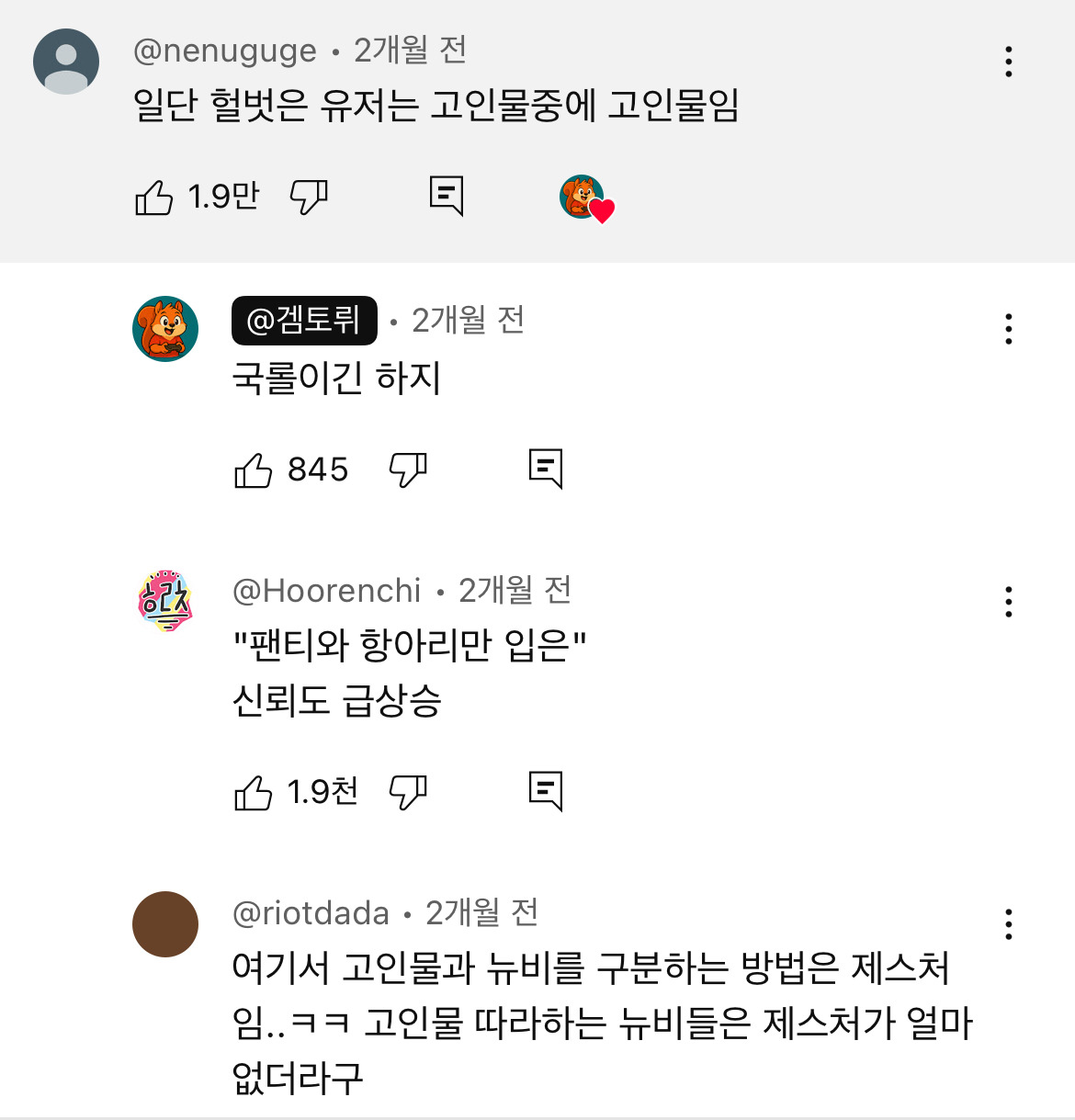Like the comment by @nenuguge
The image size is (1075, 1120).
click(154, 197)
